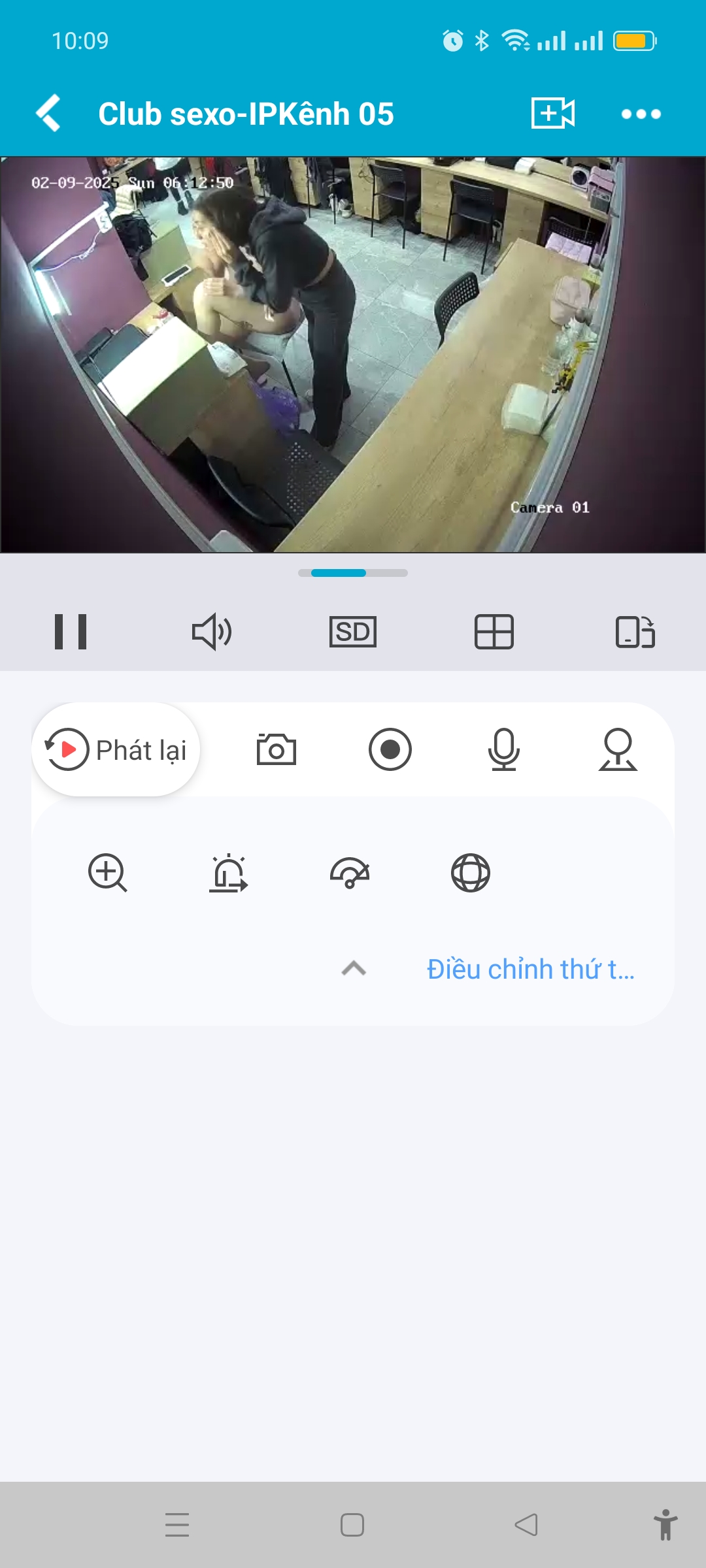Image resolution: width=706 pixels, height=1568 pixels.
Task: Capture a snapshot of the feed
Action: point(277,750)
